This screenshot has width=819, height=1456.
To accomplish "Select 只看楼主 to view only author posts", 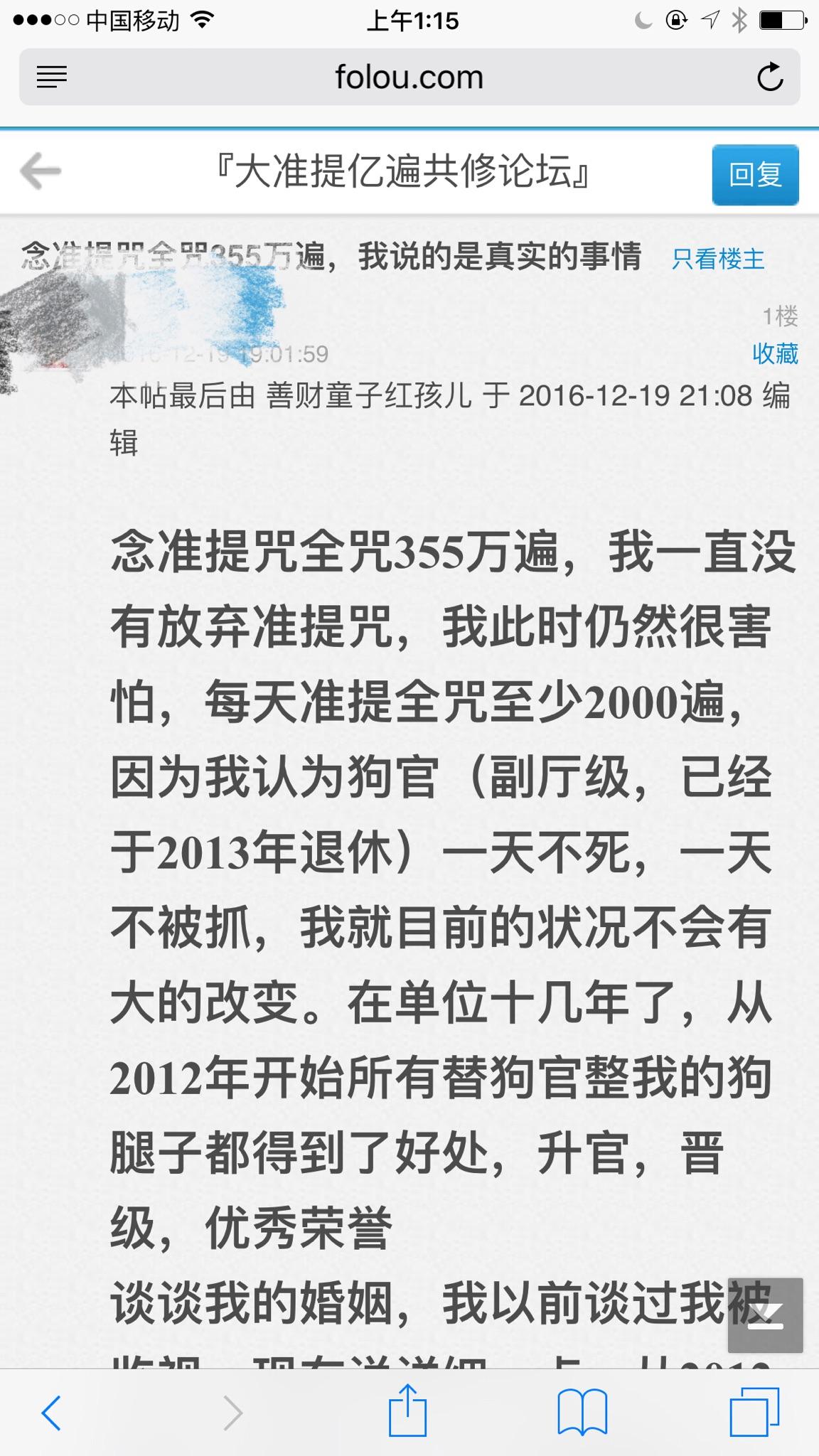I will (717, 259).
